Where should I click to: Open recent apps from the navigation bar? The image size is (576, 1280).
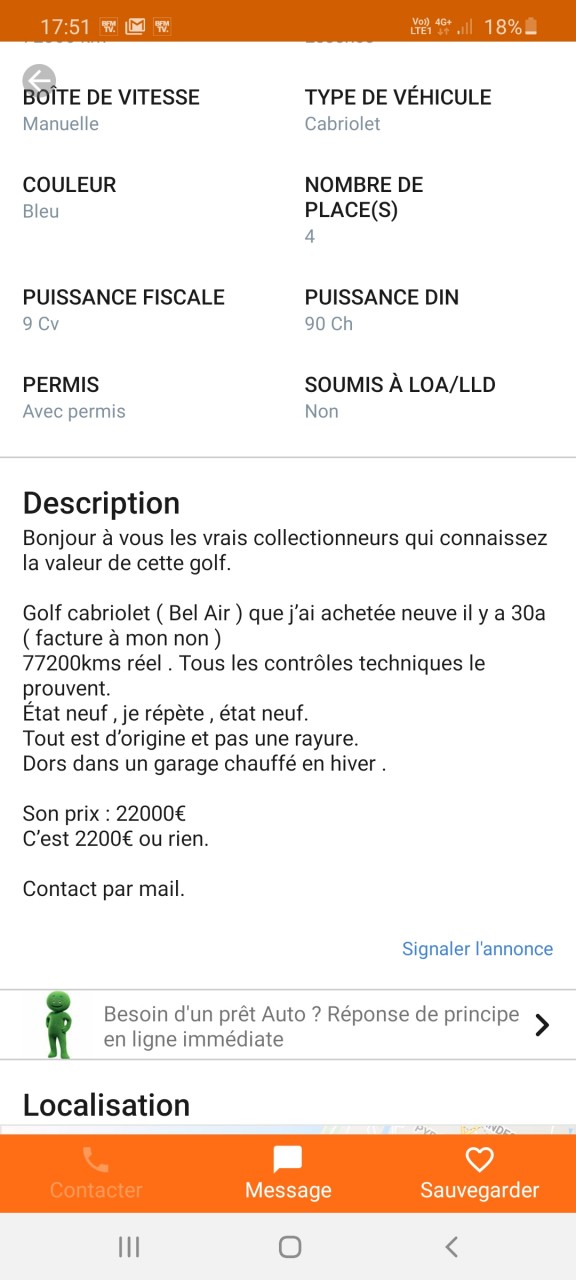[x=129, y=1246]
